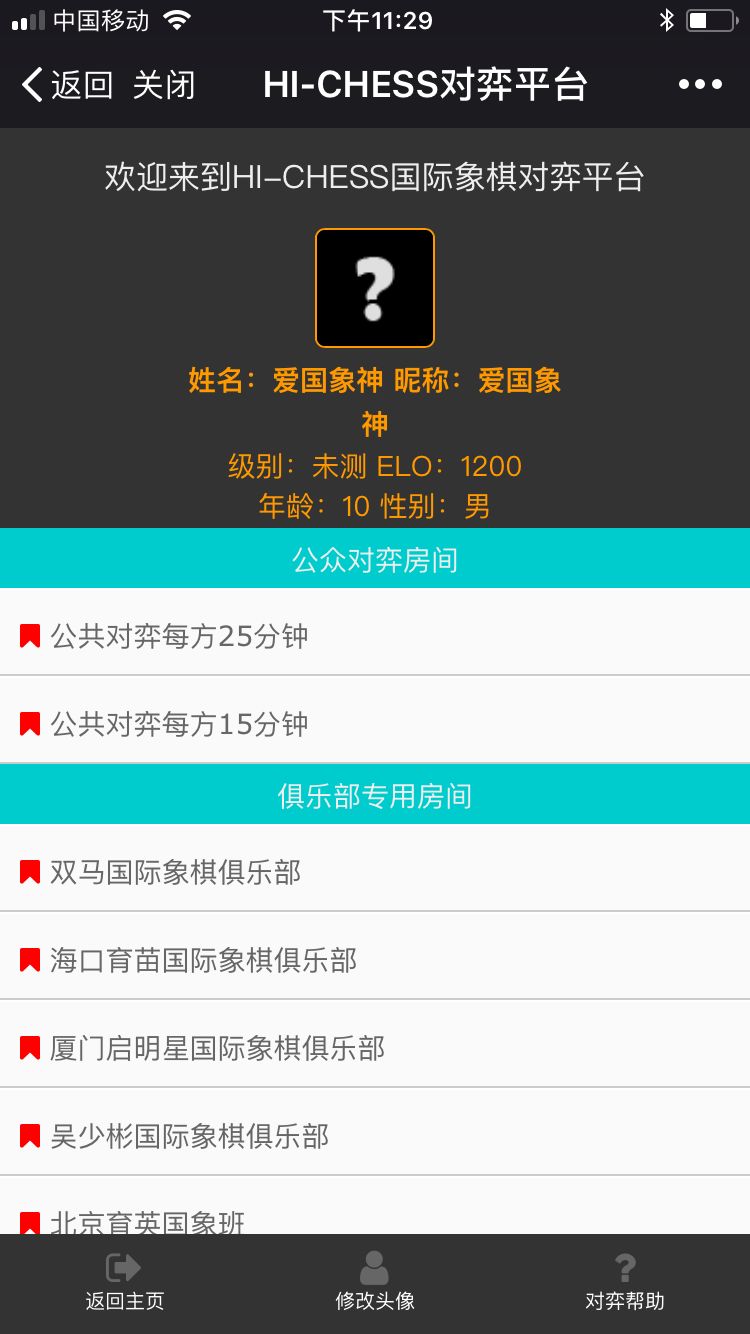Screen dimensions: 750x1334
Task: Open 修改头像 to change avatar
Action: click(x=375, y=1284)
